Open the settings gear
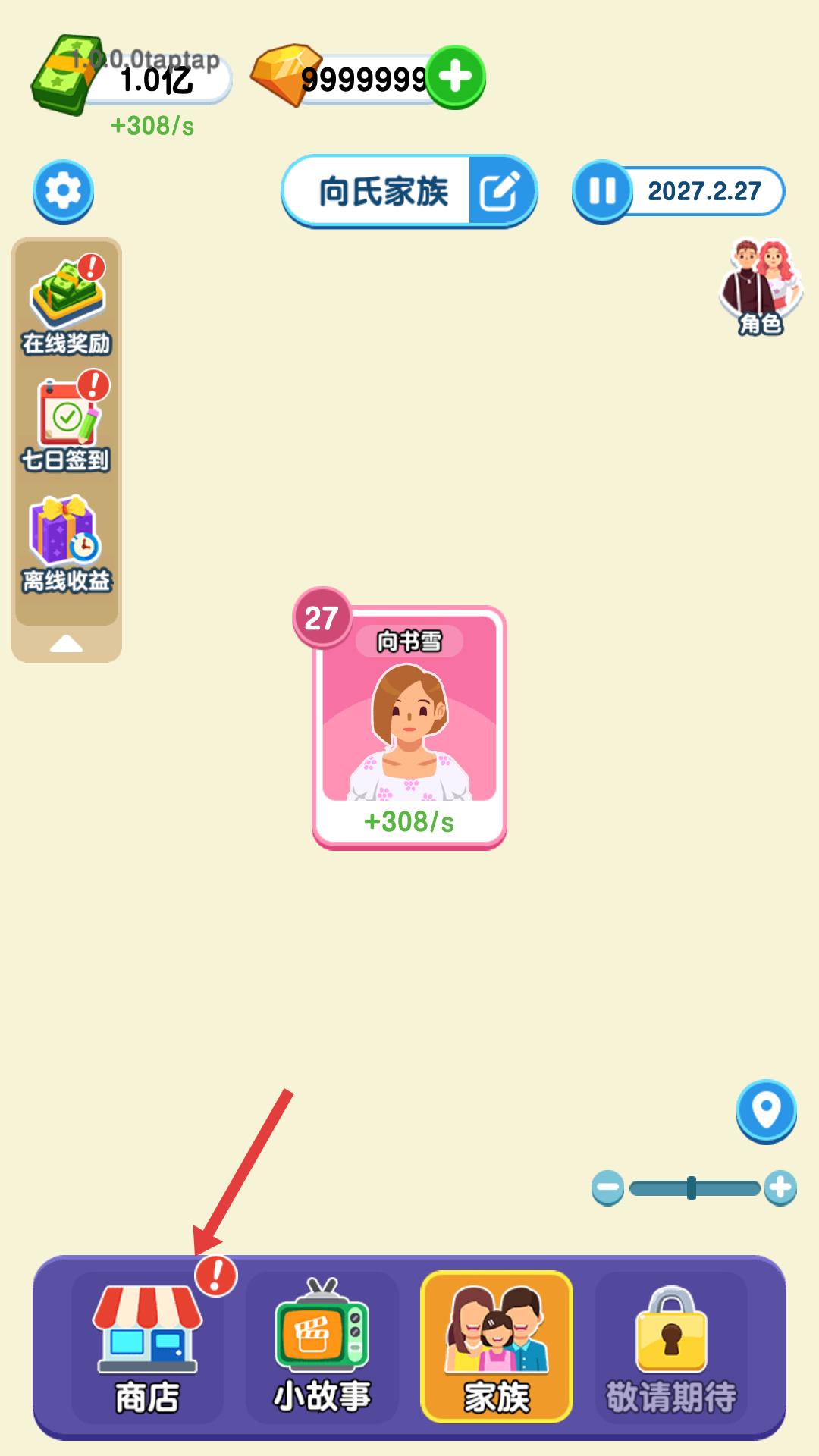 (x=63, y=191)
